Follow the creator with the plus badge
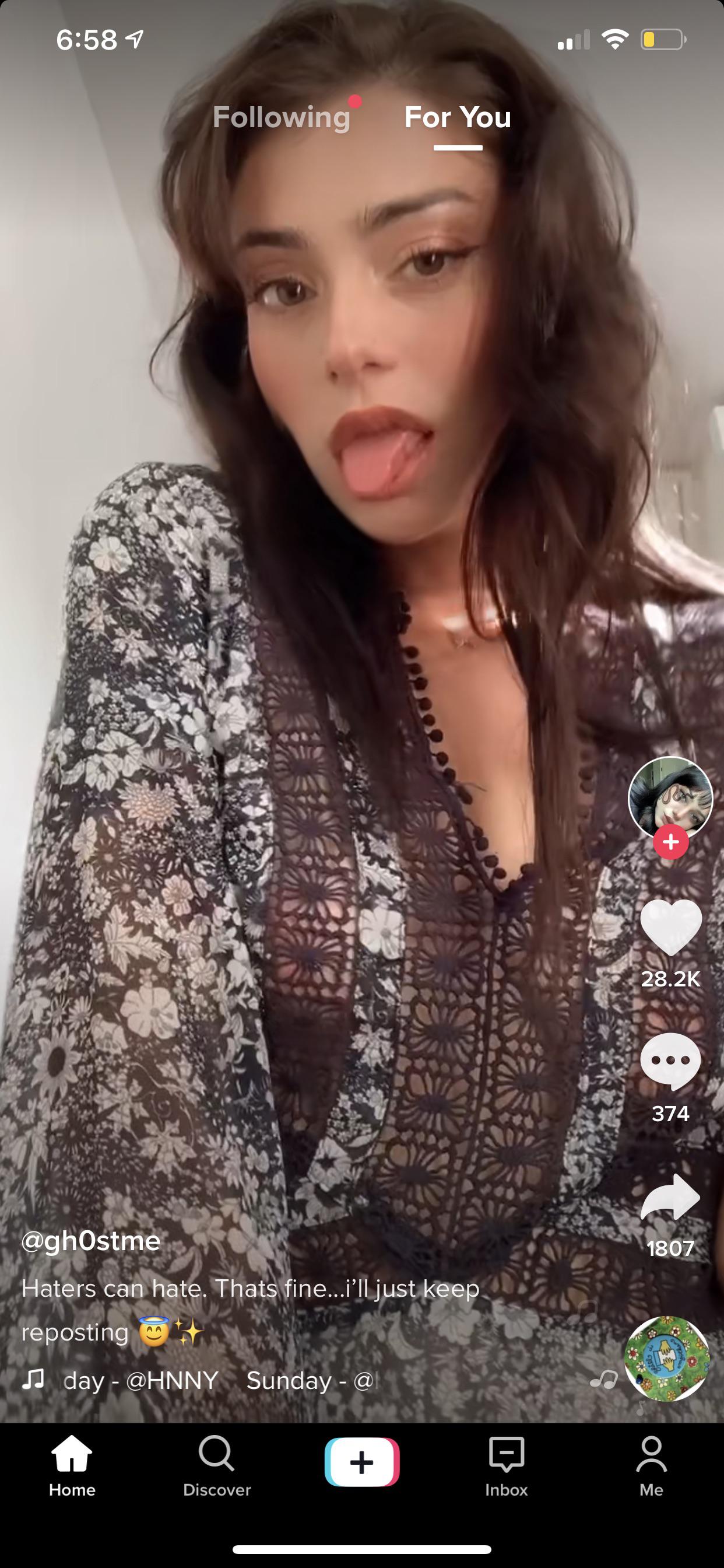The height and width of the screenshot is (1568, 724). coord(670,842)
